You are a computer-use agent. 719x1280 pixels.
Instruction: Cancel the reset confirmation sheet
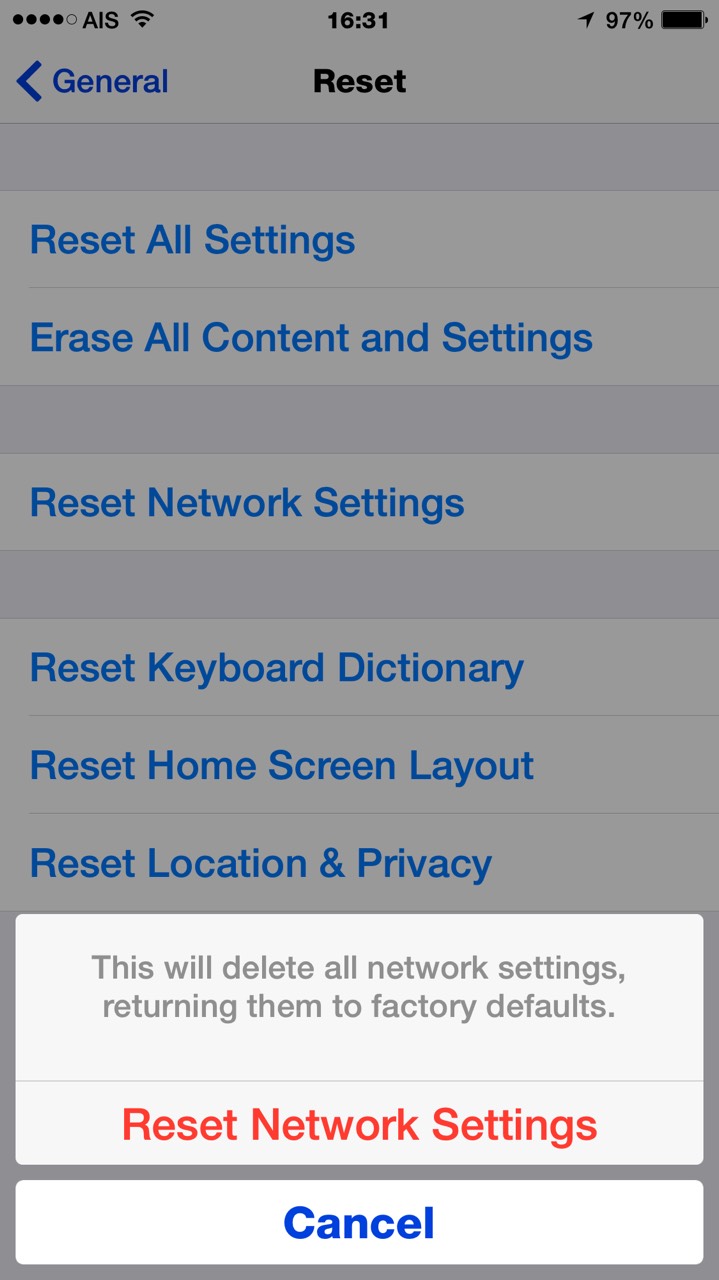pos(359,1222)
